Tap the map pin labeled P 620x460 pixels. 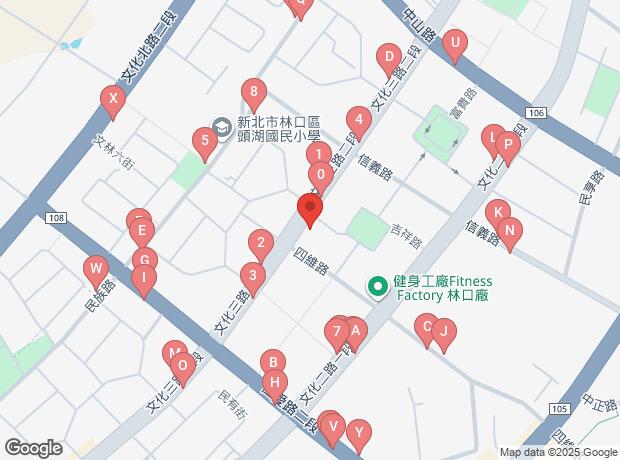[x=508, y=148]
